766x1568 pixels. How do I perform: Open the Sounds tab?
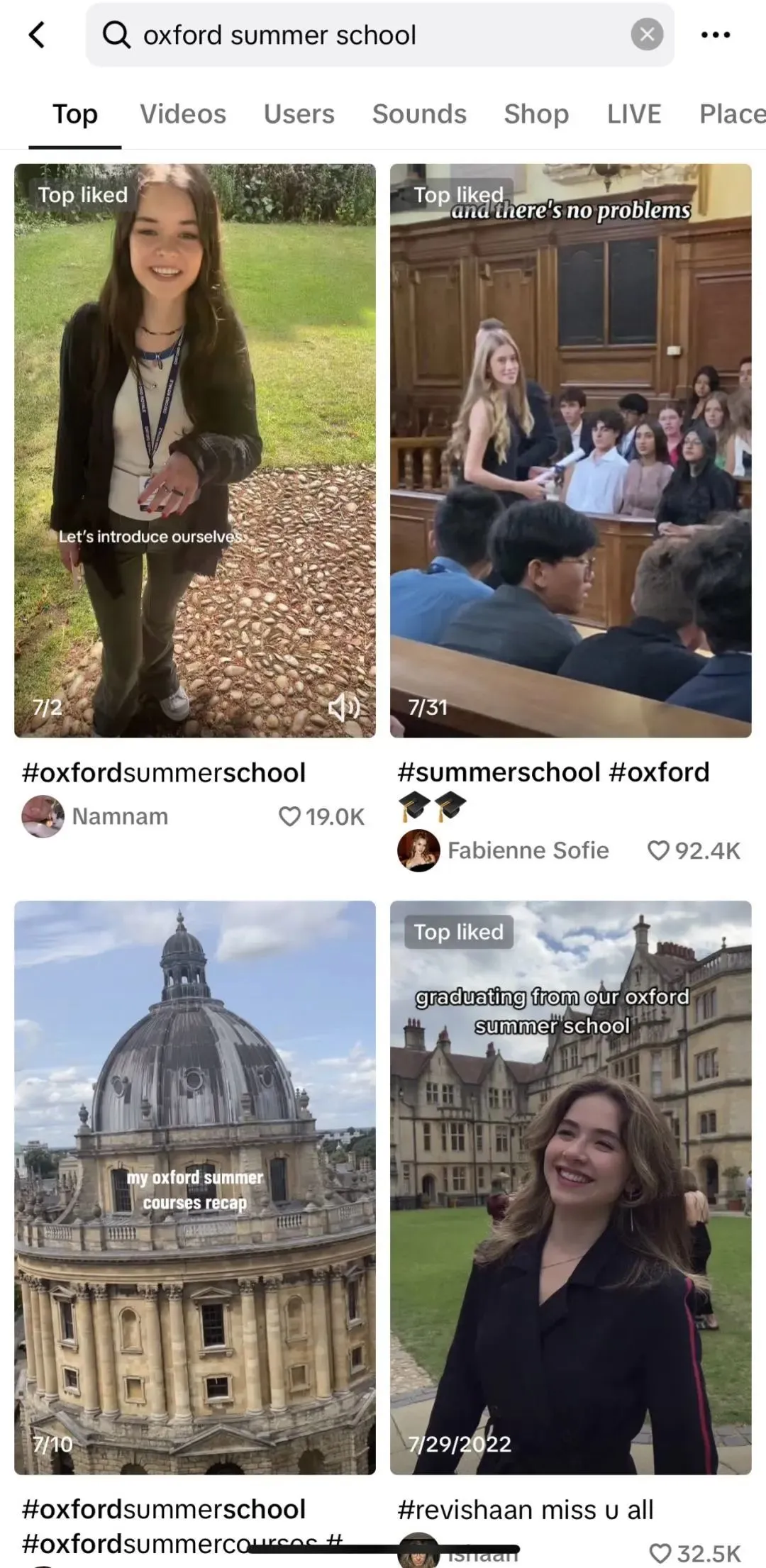click(x=419, y=114)
